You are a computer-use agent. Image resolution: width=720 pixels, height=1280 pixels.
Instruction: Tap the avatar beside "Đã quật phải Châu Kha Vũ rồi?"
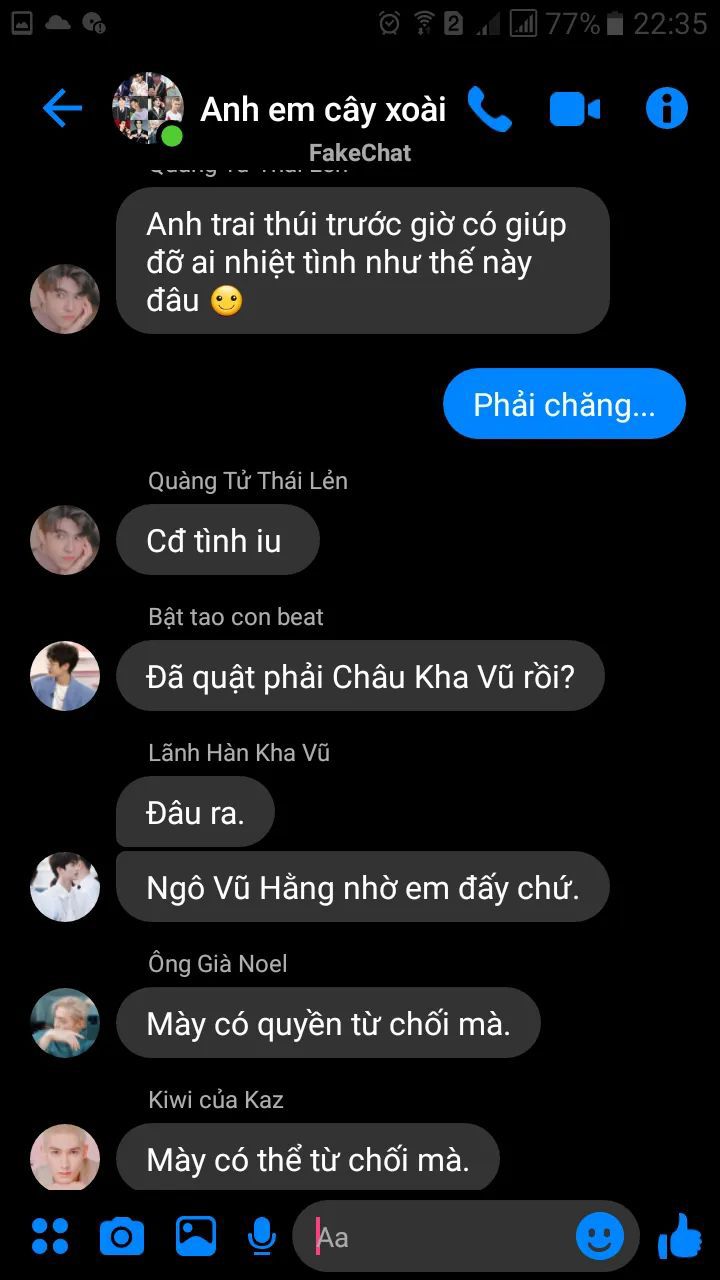pyautogui.click(x=65, y=676)
